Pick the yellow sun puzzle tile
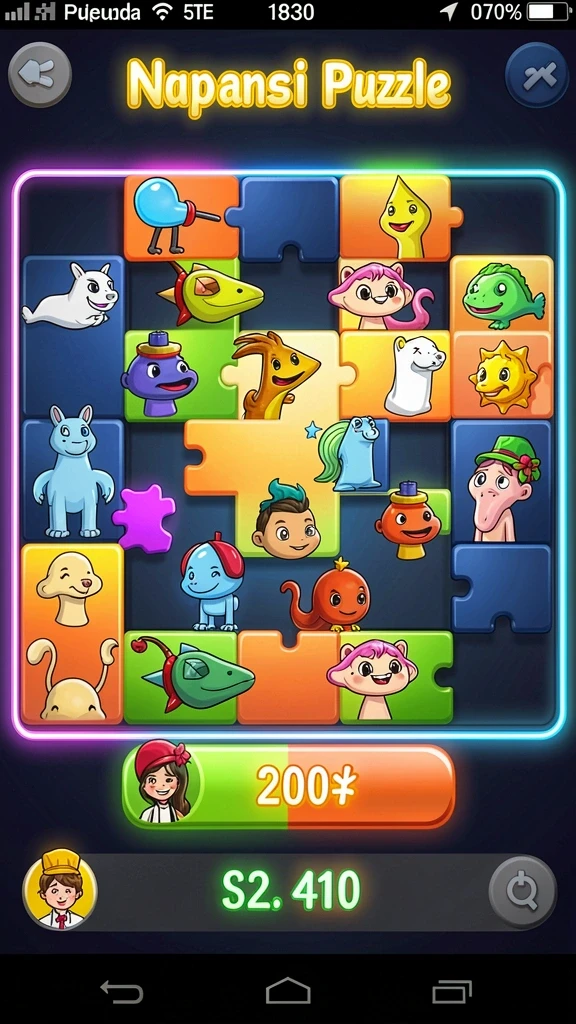Image resolution: width=576 pixels, height=1024 pixels. pos(502,376)
